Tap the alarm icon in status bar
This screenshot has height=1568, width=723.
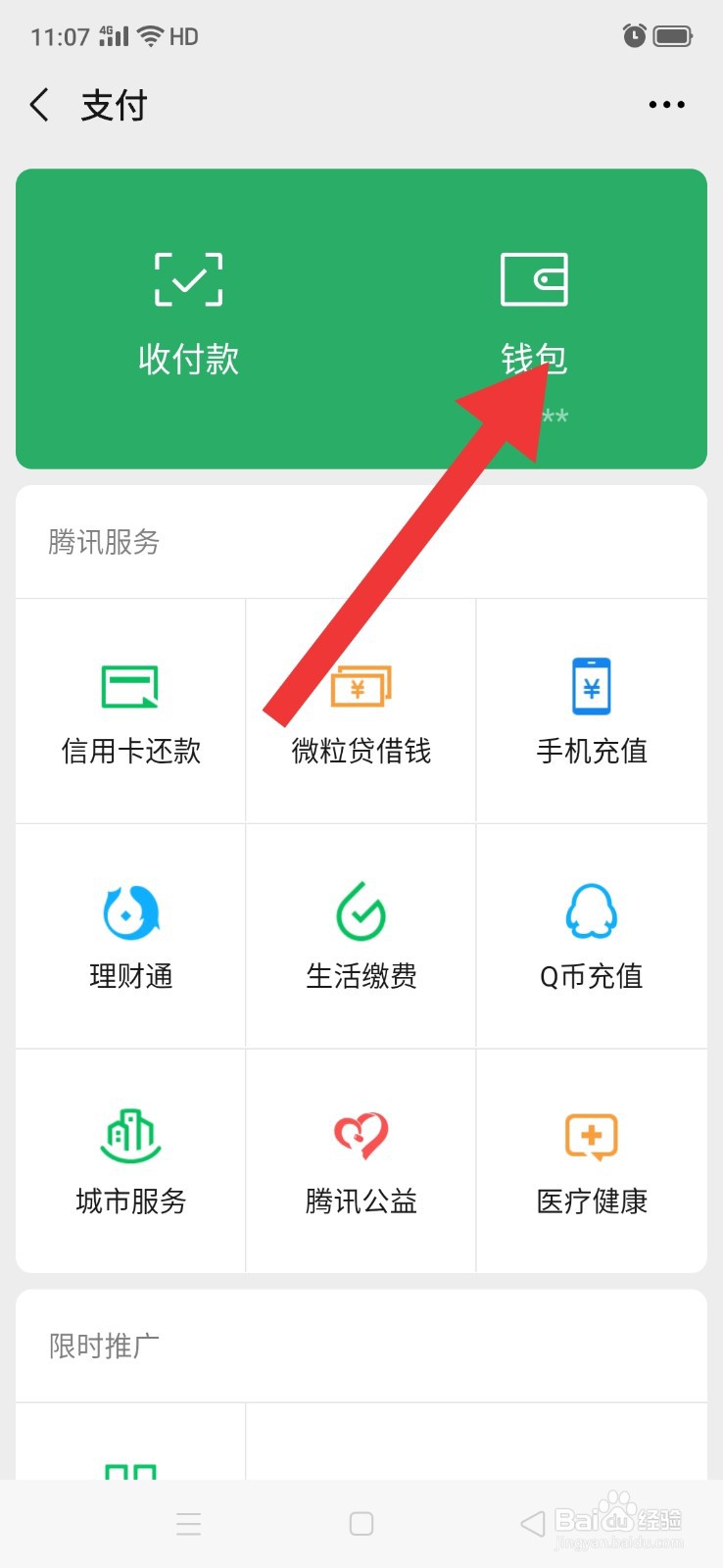point(633,35)
